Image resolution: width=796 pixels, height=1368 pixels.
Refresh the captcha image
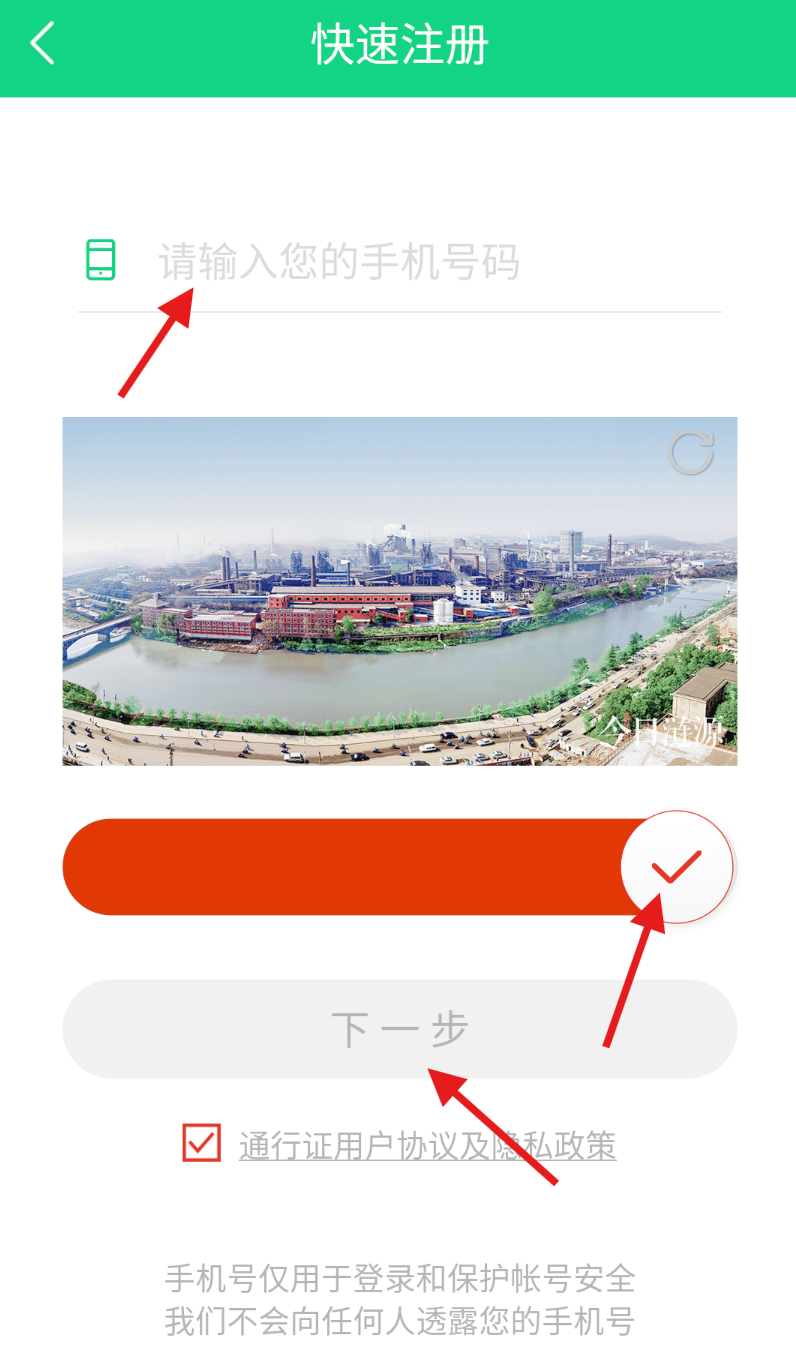point(691,452)
